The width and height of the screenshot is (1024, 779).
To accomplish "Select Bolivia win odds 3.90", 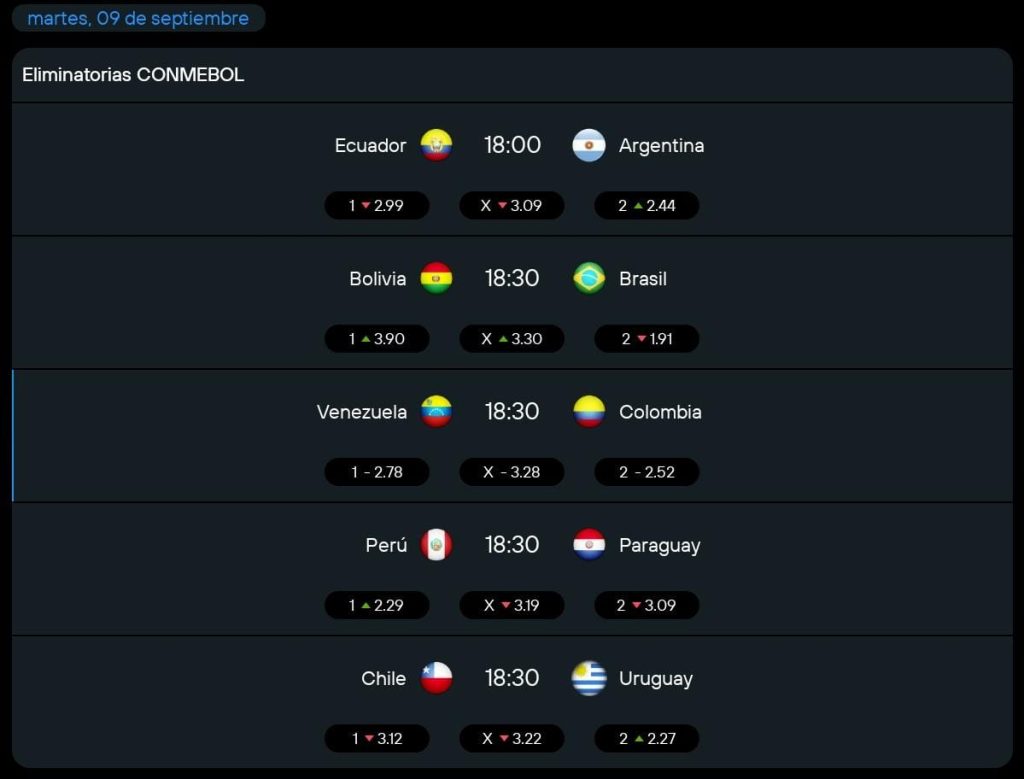I will point(377,339).
